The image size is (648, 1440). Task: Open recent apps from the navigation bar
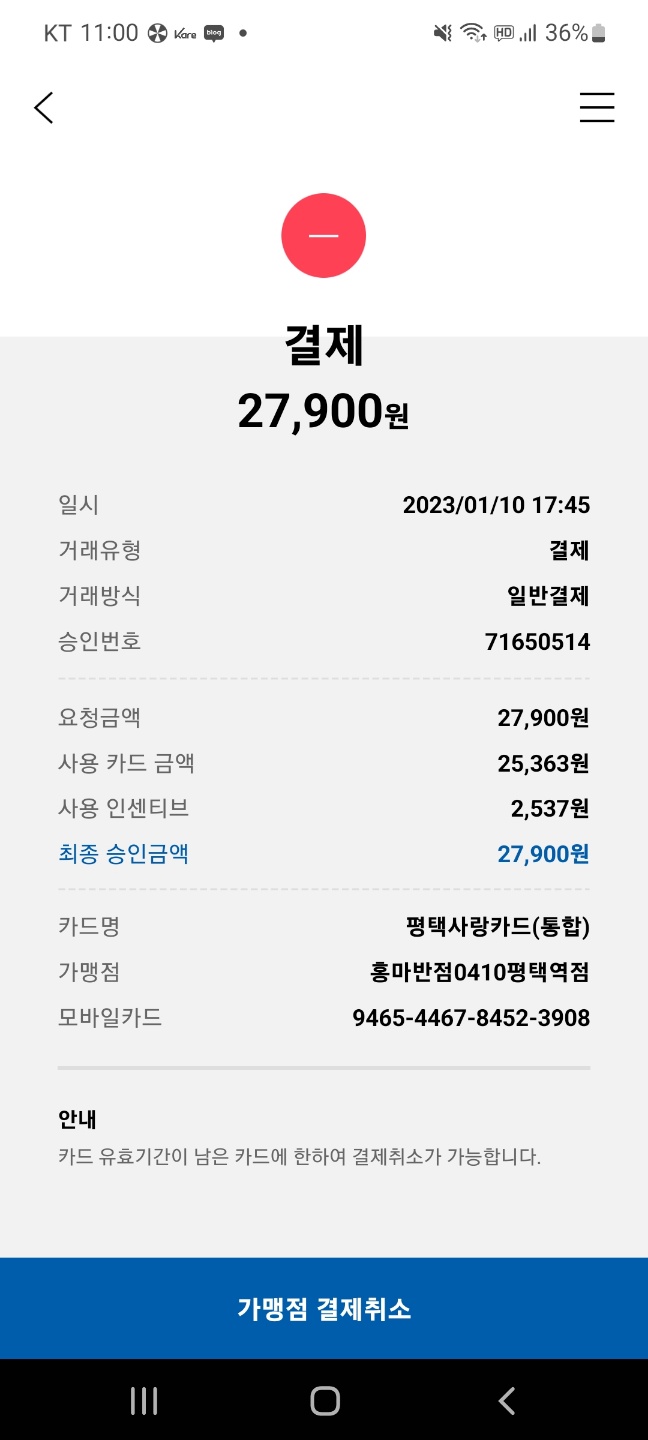(x=144, y=1401)
